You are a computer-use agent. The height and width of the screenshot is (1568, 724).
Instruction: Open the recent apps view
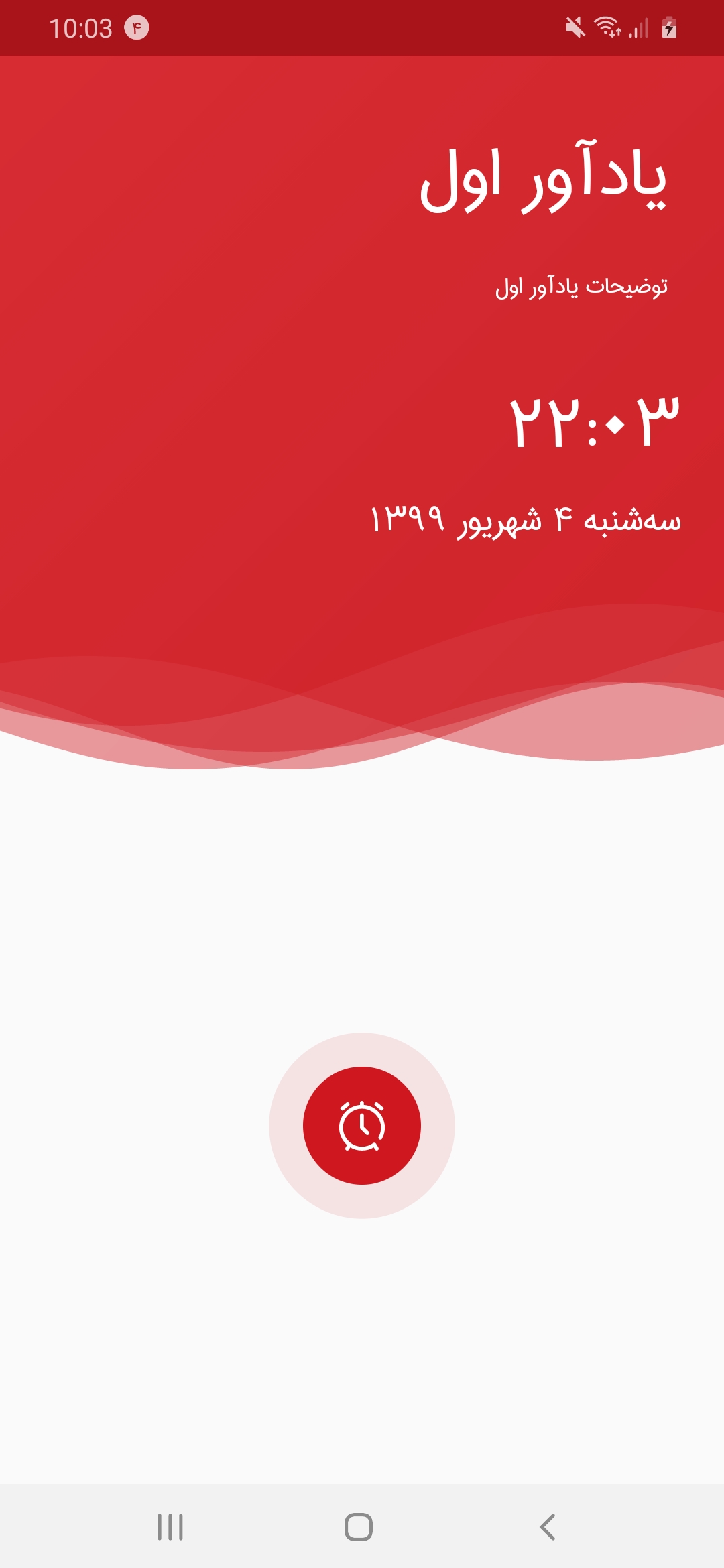click(x=170, y=1527)
